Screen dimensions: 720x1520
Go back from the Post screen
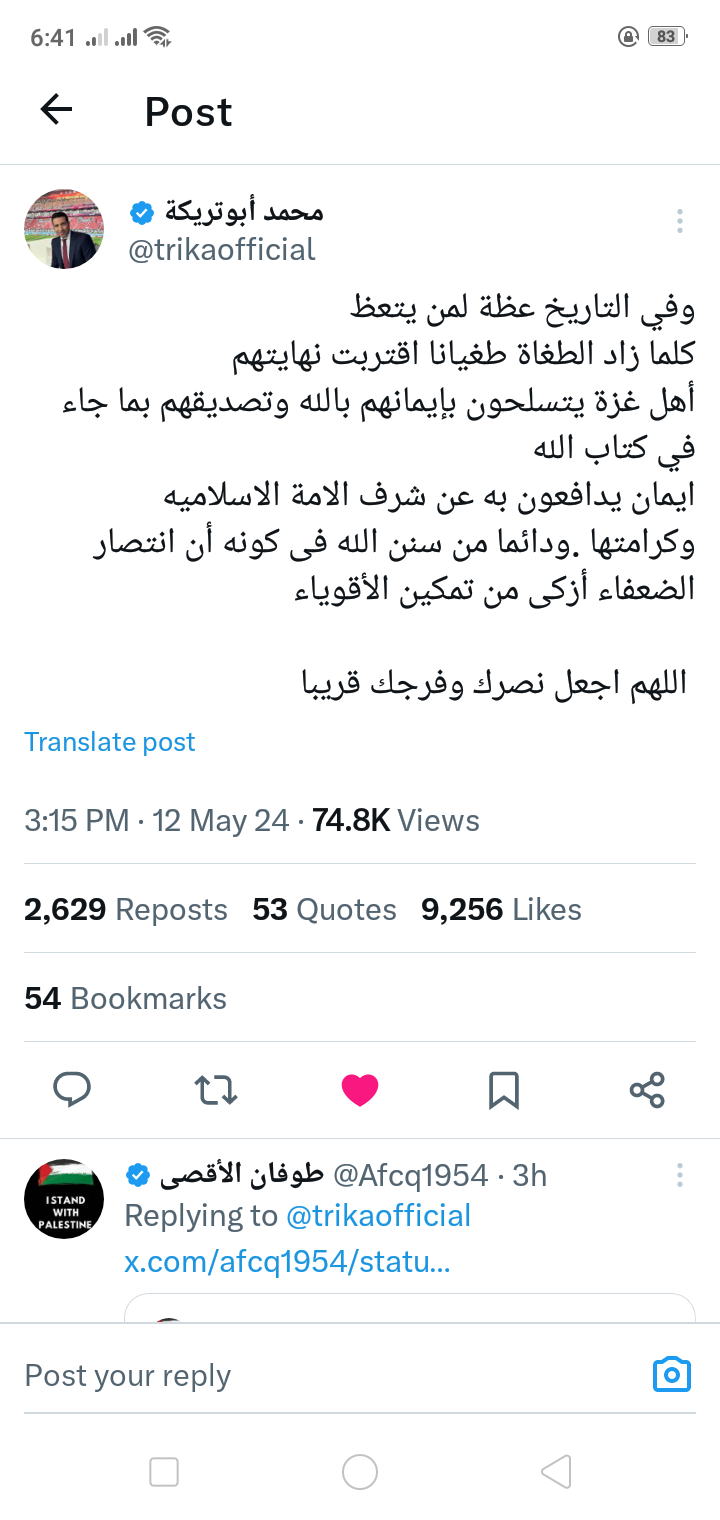click(57, 110)
